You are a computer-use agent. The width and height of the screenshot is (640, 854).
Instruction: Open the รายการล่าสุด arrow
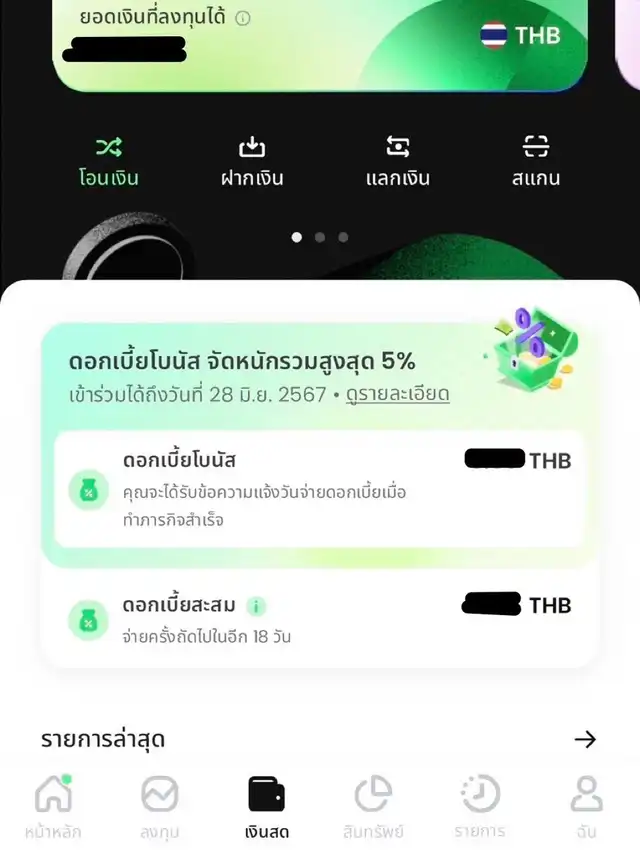(585, 739)
